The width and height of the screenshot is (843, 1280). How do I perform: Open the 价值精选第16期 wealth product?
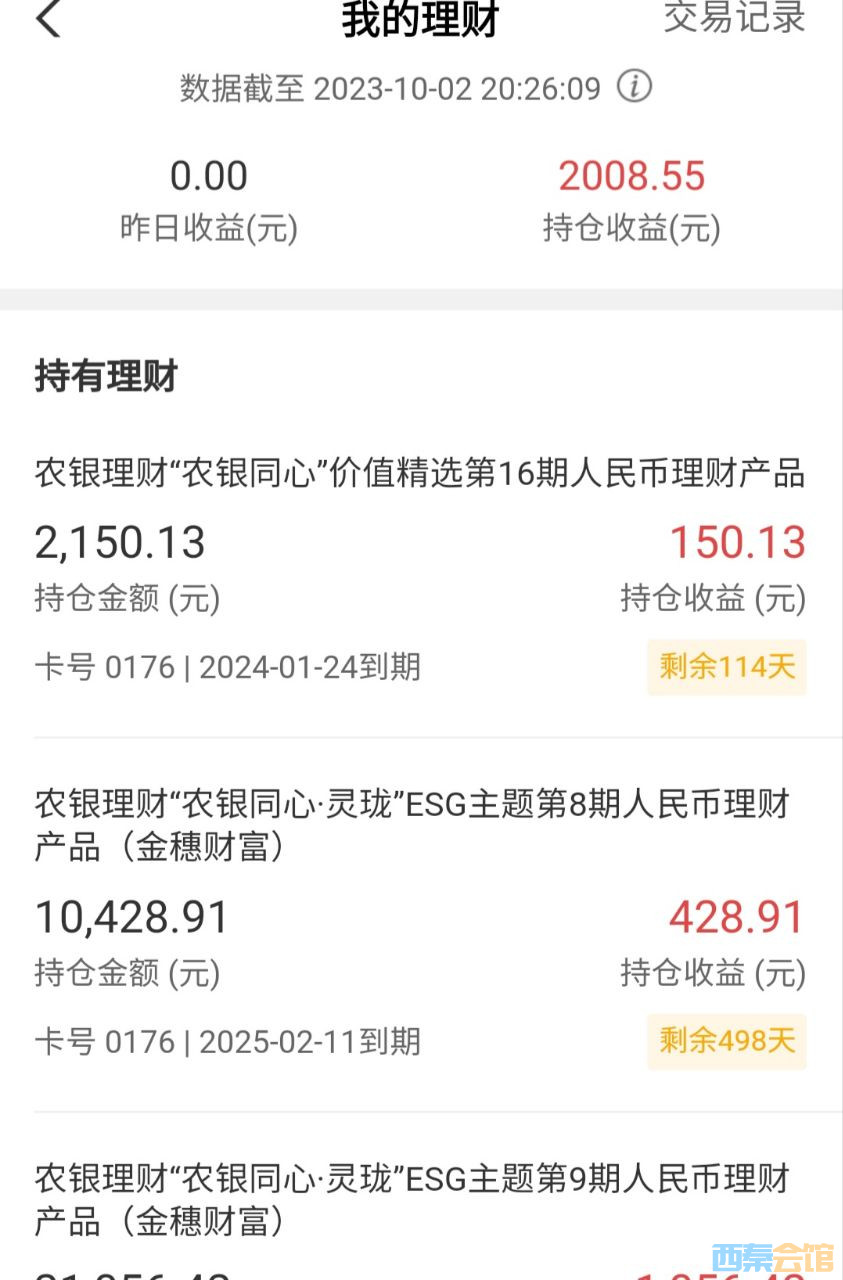(420, 473)
